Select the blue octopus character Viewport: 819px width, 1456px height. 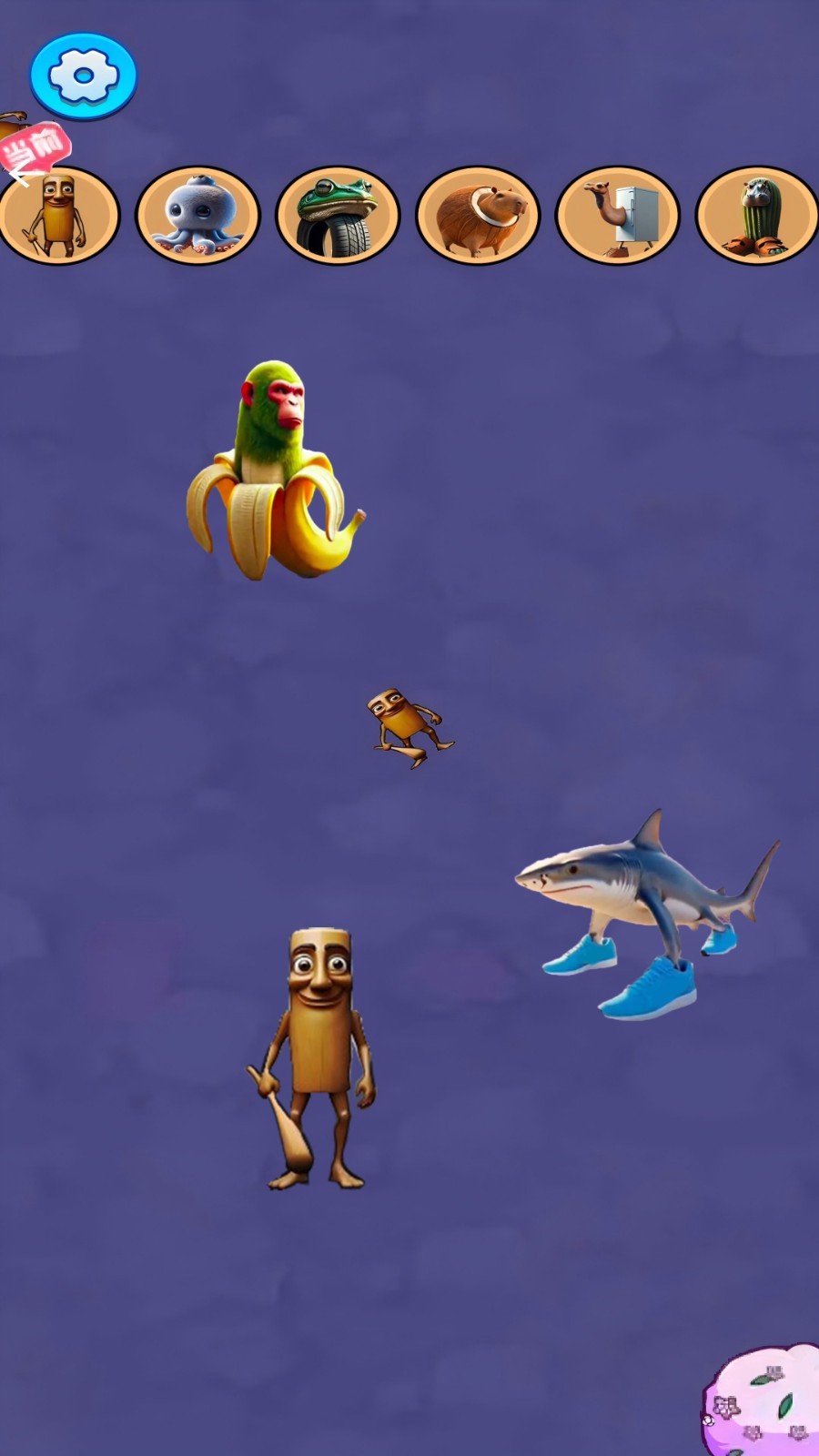click(x=198, y=216)
